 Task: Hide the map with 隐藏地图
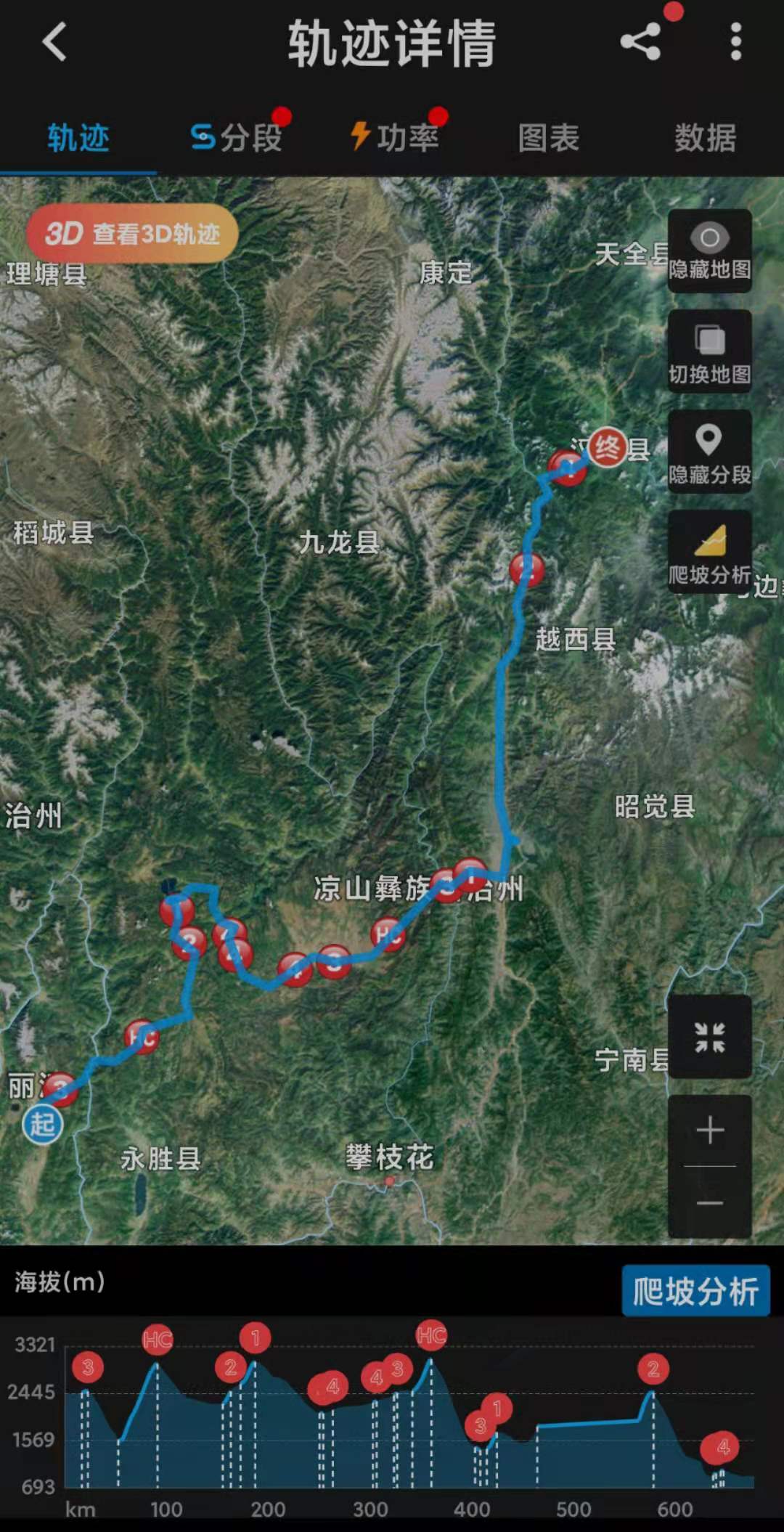click(x=709, y=251)
